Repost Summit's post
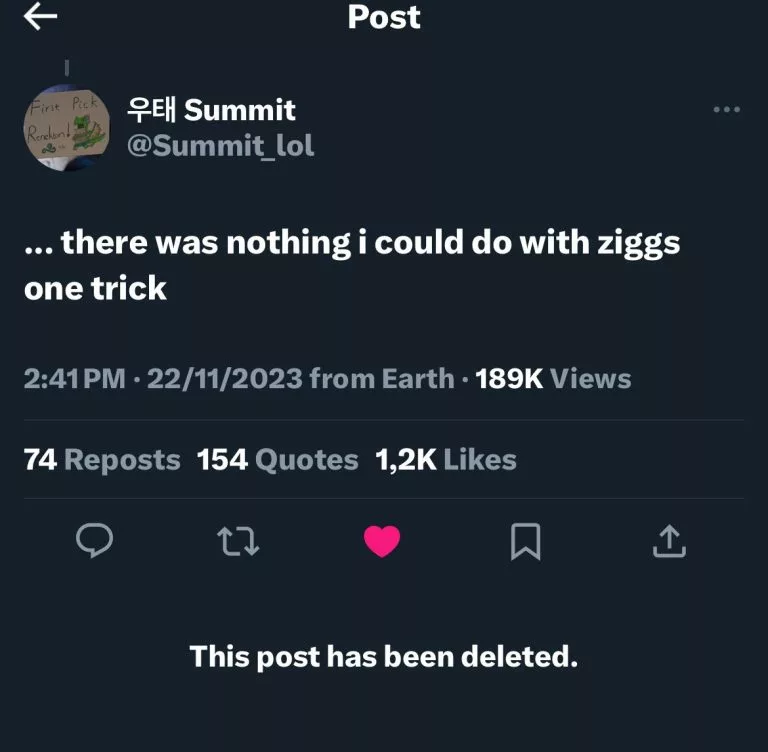This screenshot has height=752, width=768. pos(238,541)
